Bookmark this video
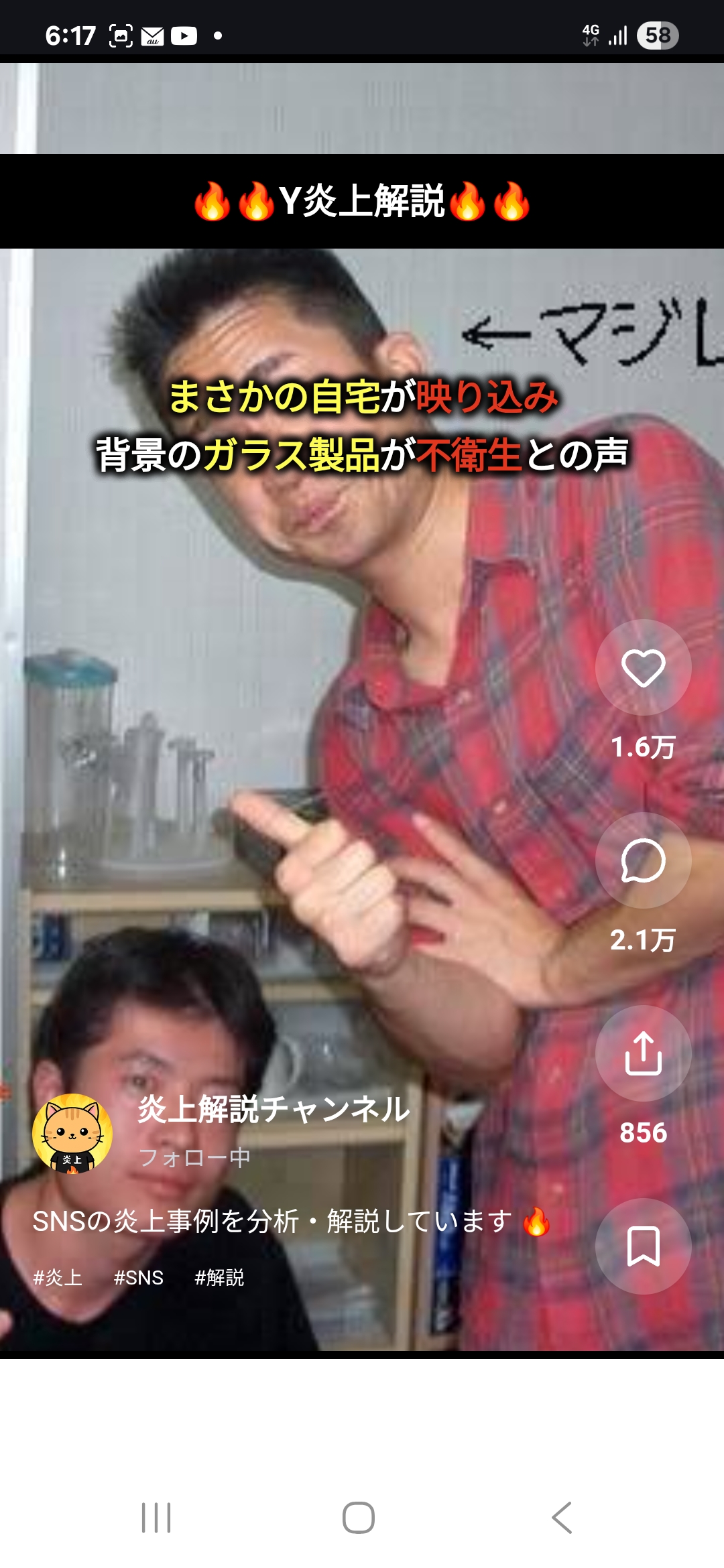Viewport: 724px width, 1568px height. (x=643, y=1246)
